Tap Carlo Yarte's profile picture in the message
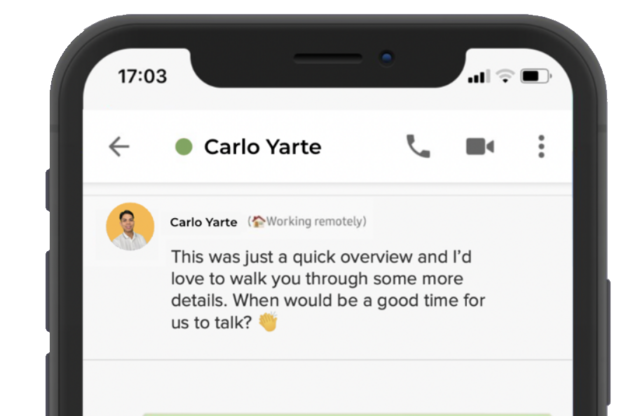The width and height of the screenshot is (640, 416). (x=130, y=226)
